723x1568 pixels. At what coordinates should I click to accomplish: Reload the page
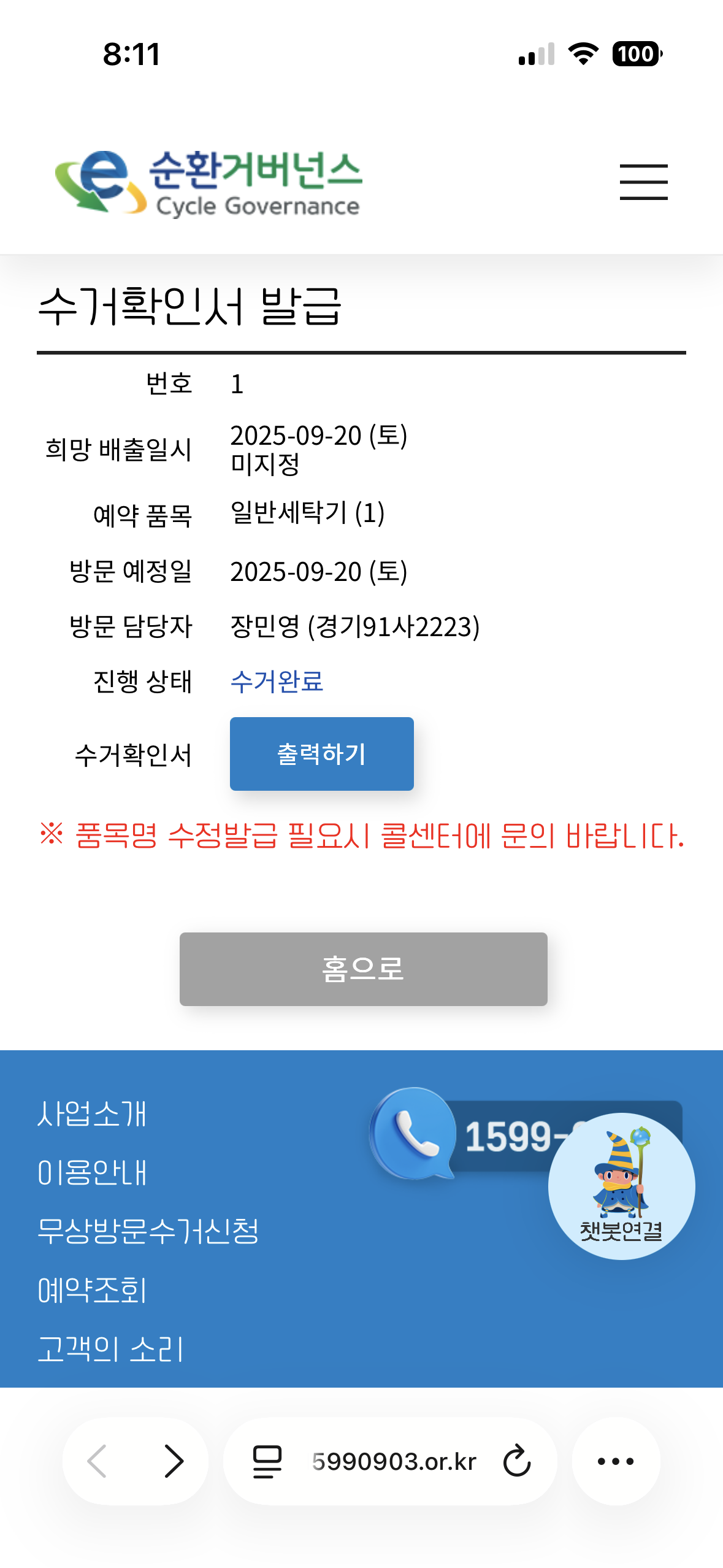(x=516, y=1461)
